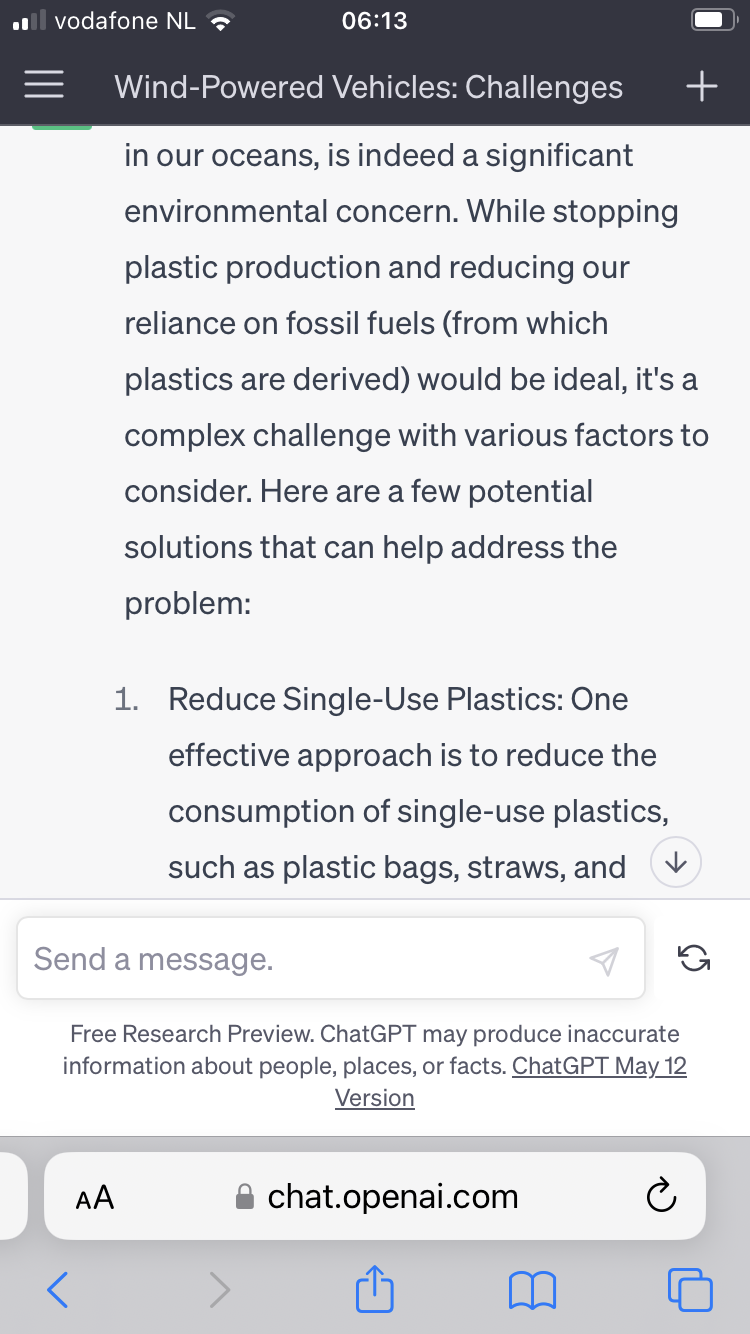
Task: Jump to bottom of conversation
Action: [x=676, y=861]
